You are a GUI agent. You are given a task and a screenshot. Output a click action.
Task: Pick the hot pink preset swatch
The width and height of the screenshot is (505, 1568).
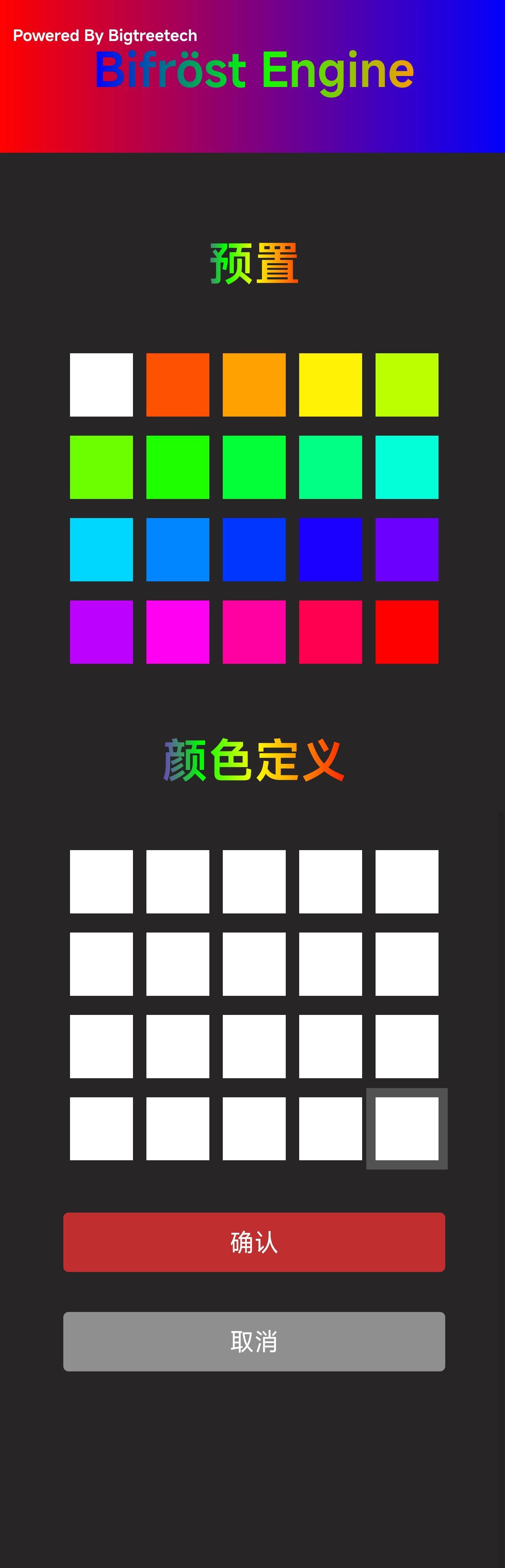pos(254,632)
